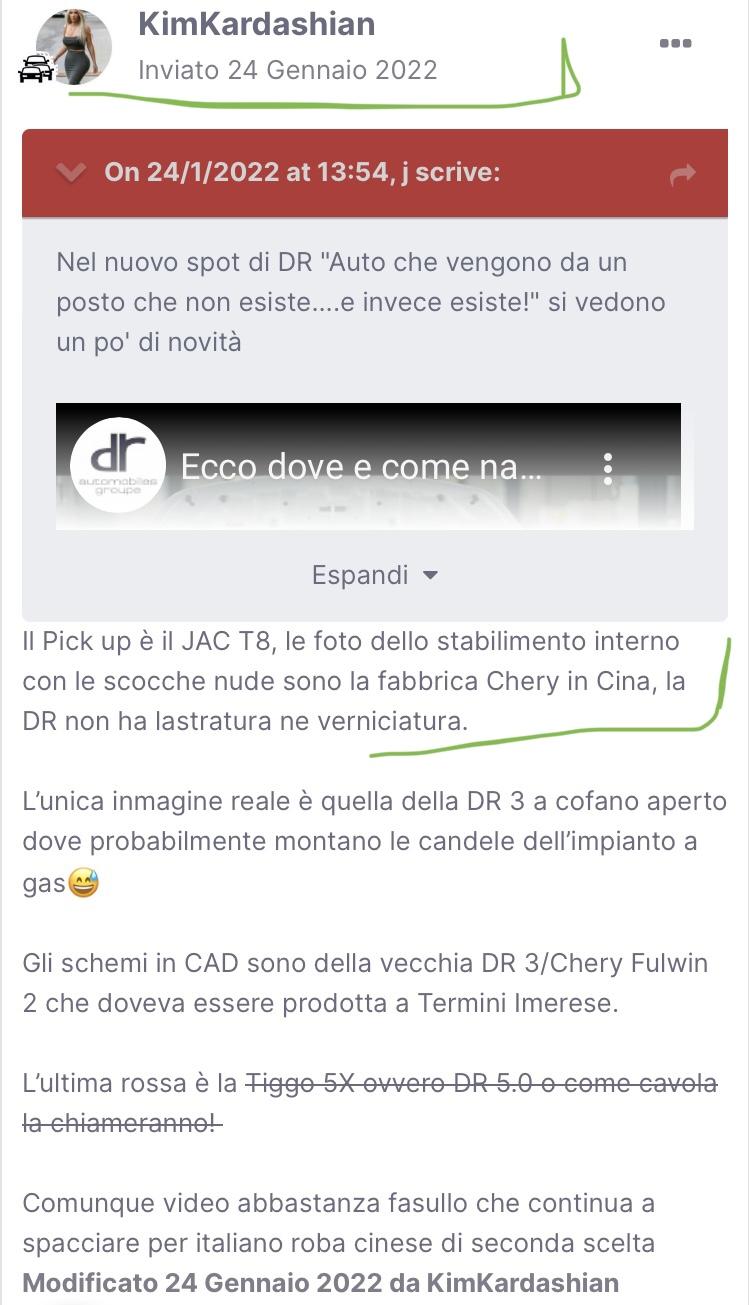Open the Inviato 24 Gennaio 2022 post link
The image size is (749, 1305).
287,70
